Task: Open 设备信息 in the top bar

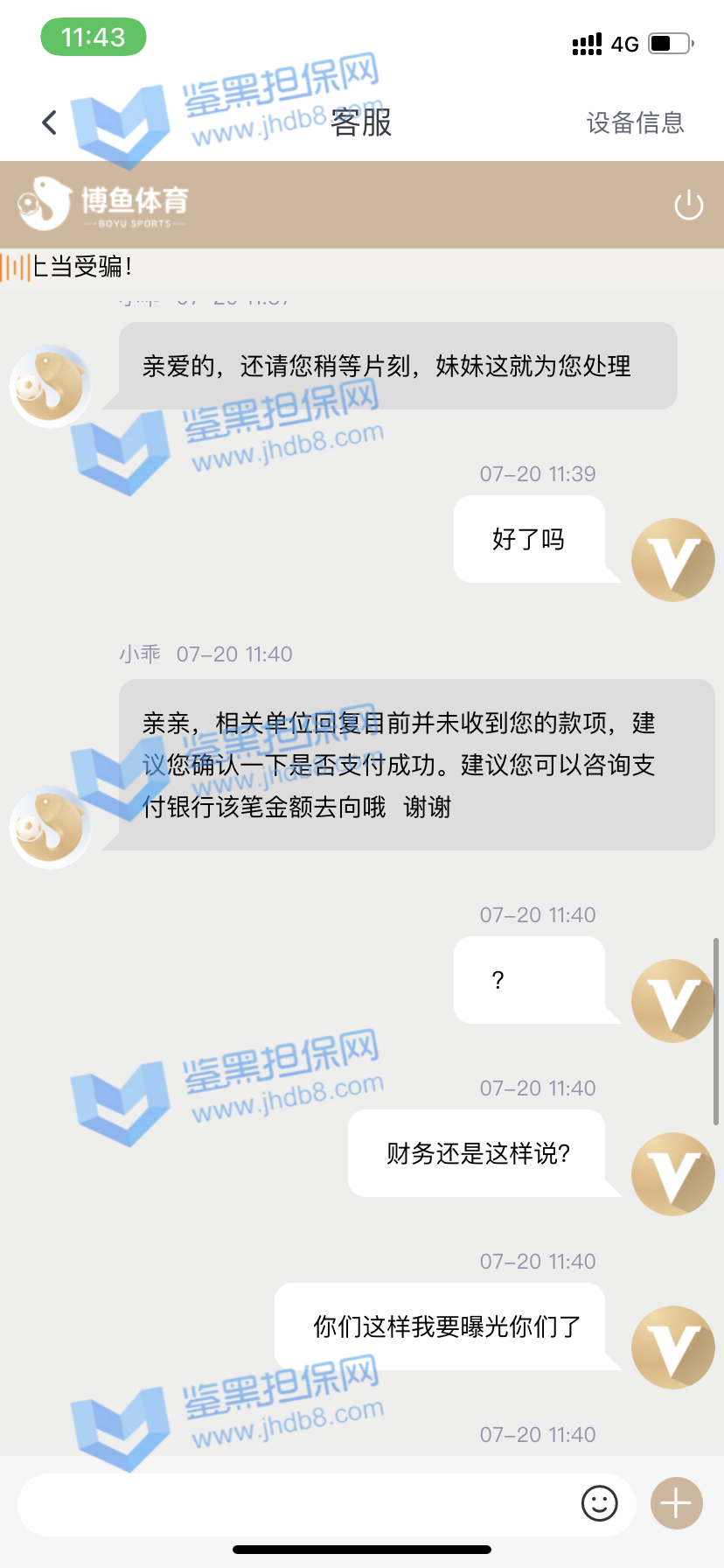Action: (x=635, y=122)
